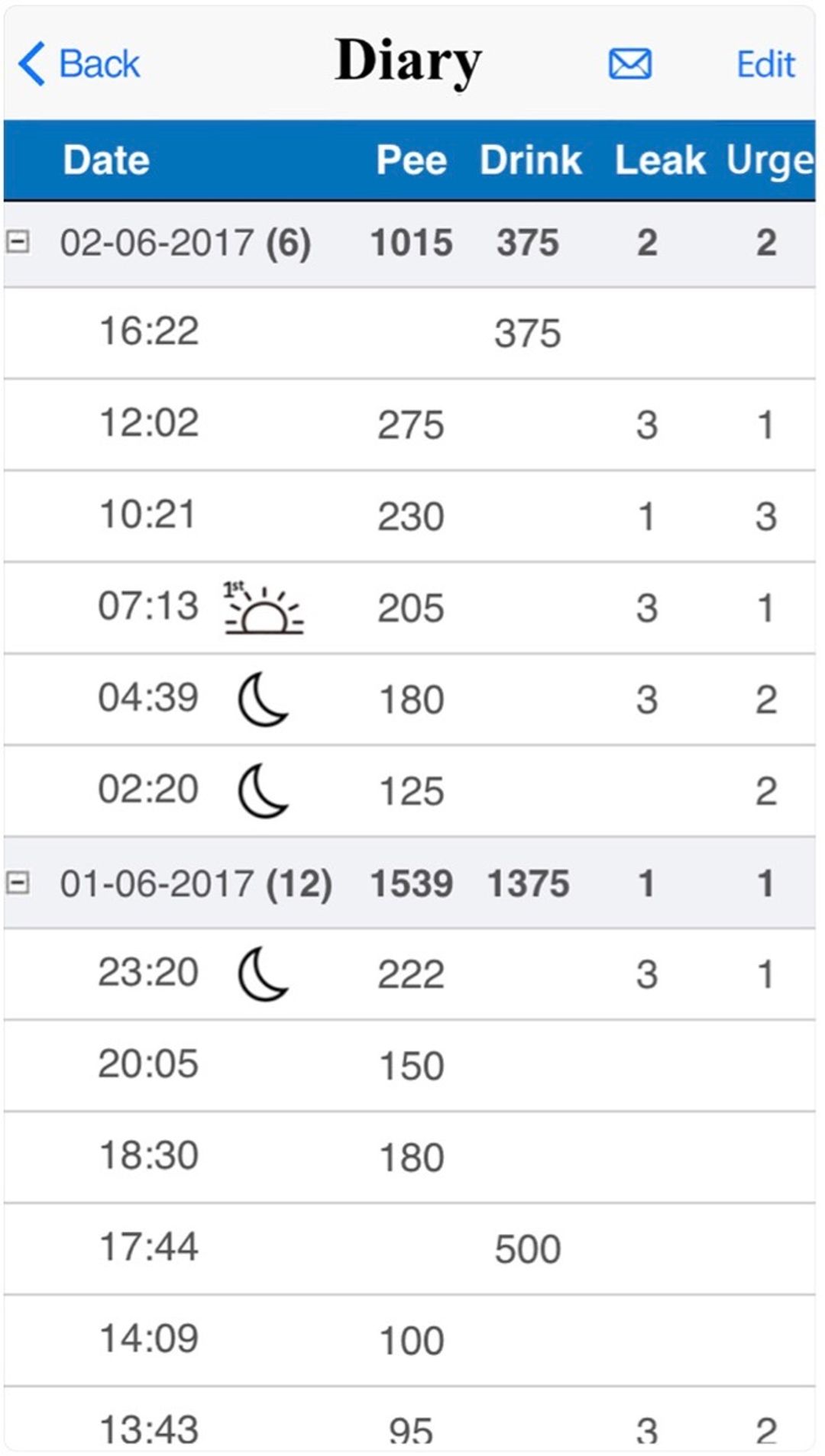Go back using the Back button

[79, 64]
